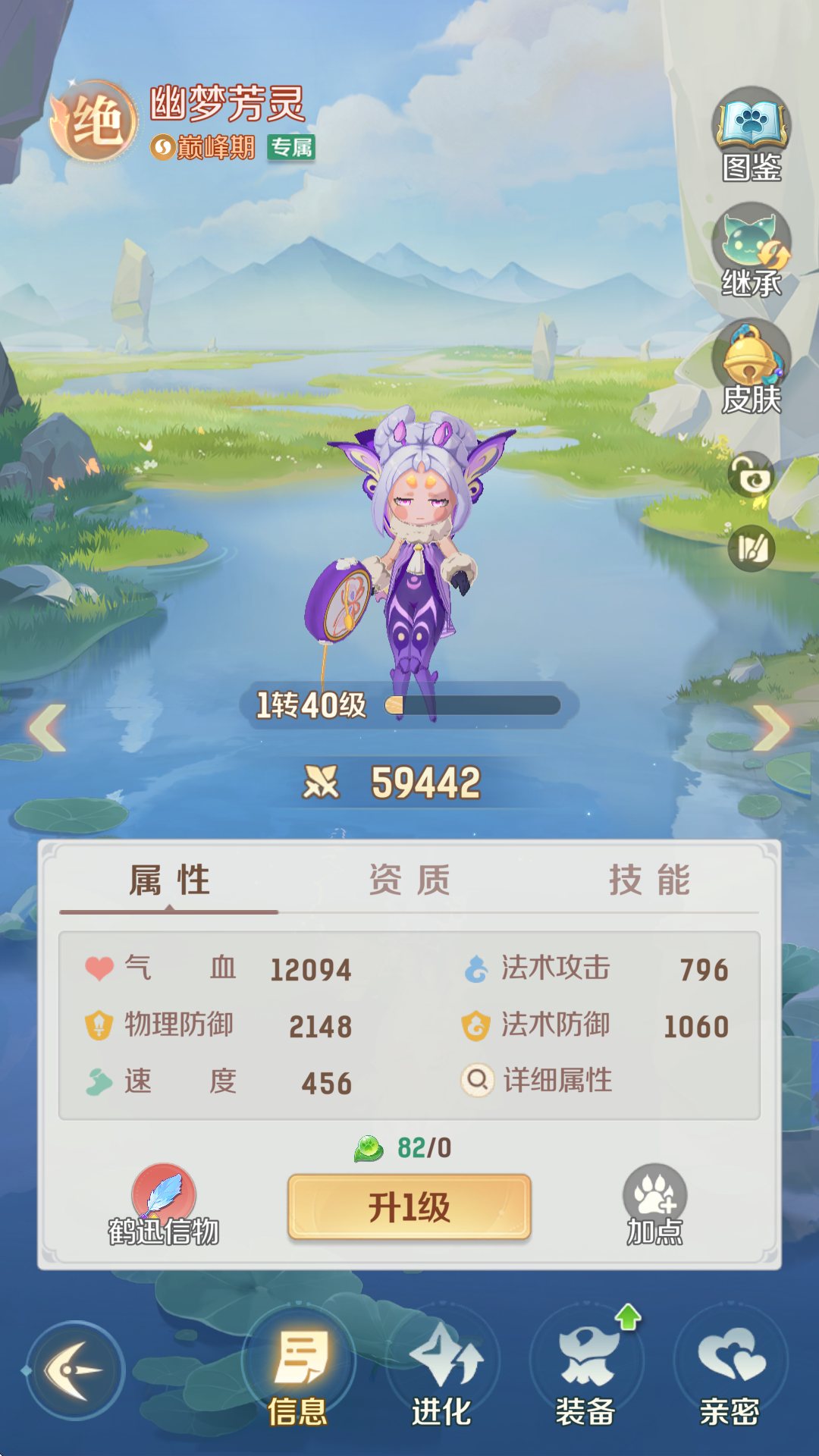Image resolution: width=819 pixels, height=1456 pixels.
Task: Show the previous pet with left arrow
Action: tap(47, 728)
